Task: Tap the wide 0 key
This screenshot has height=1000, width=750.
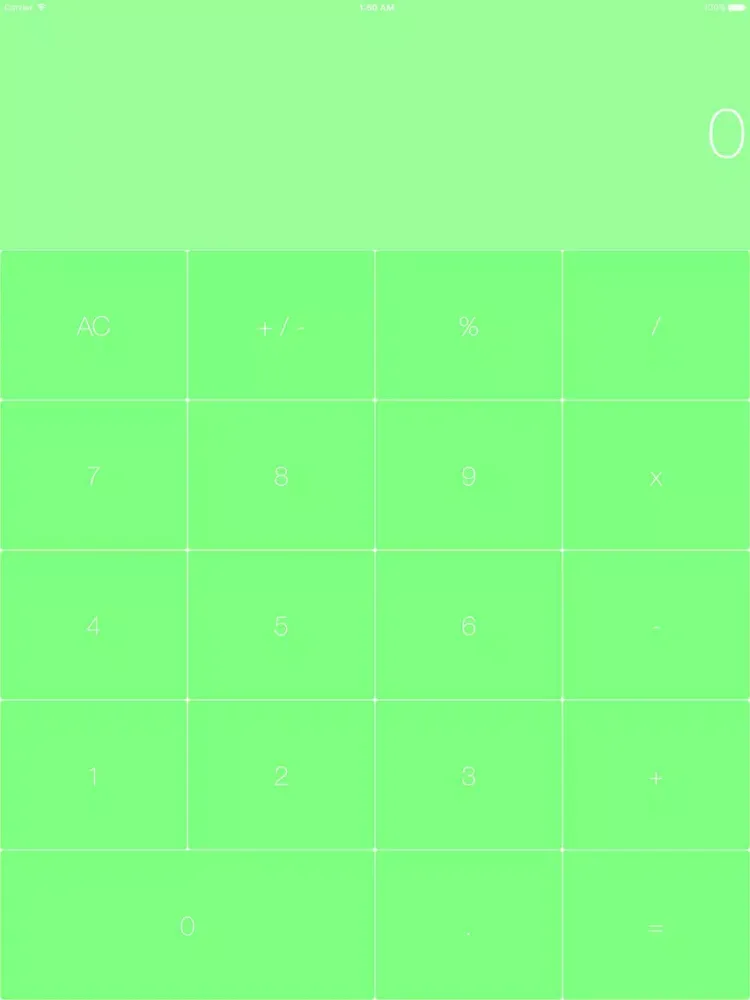Action: click(187, 926)
